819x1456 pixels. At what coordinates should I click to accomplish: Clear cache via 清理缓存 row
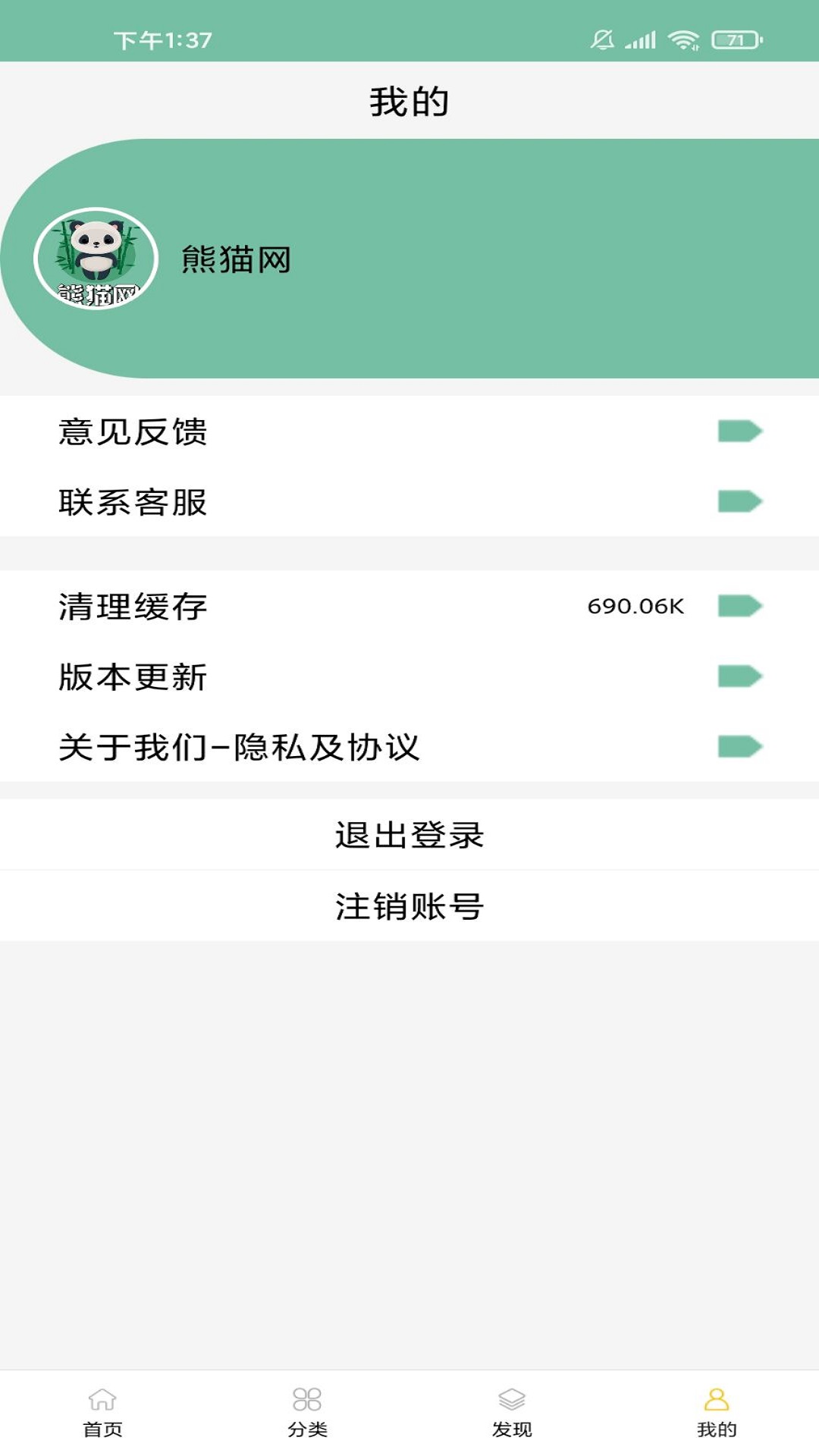pyautogui.click(x=409, y=606)
